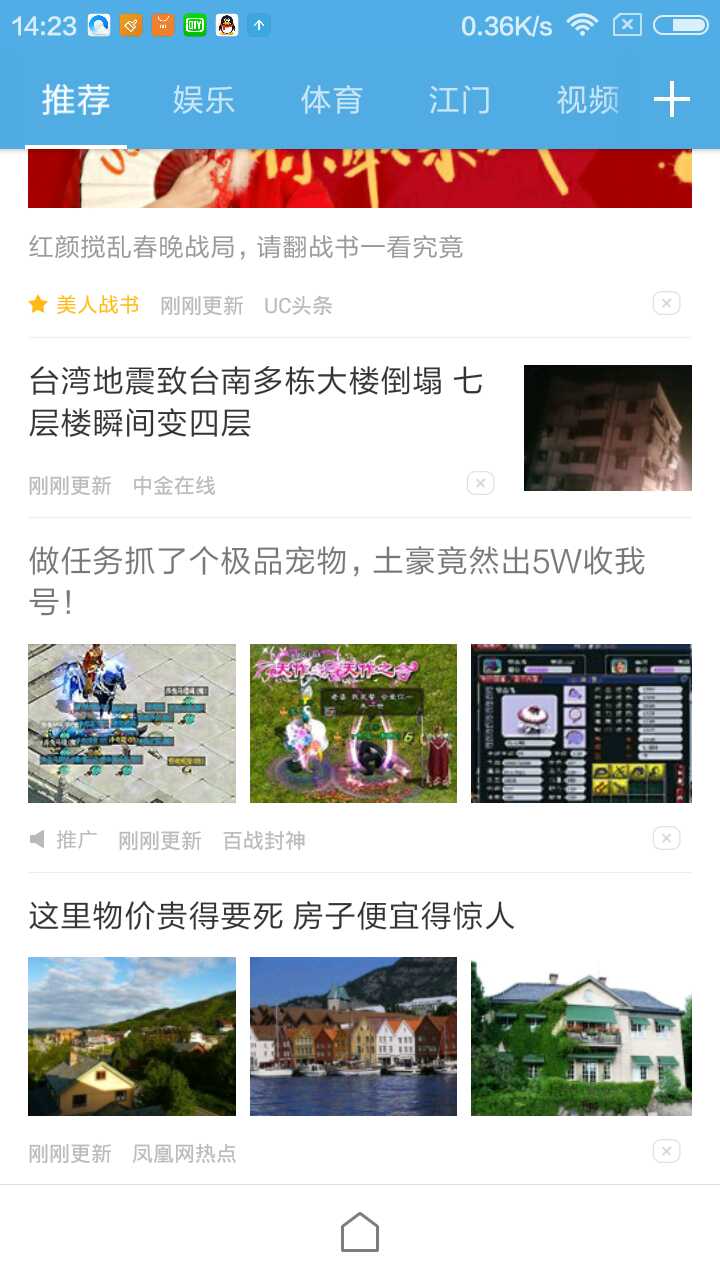Open the 红颜搅乱春晚战局 banner article
The image size is (720, 1280).
pyautogui.click(x=246, y=246)
